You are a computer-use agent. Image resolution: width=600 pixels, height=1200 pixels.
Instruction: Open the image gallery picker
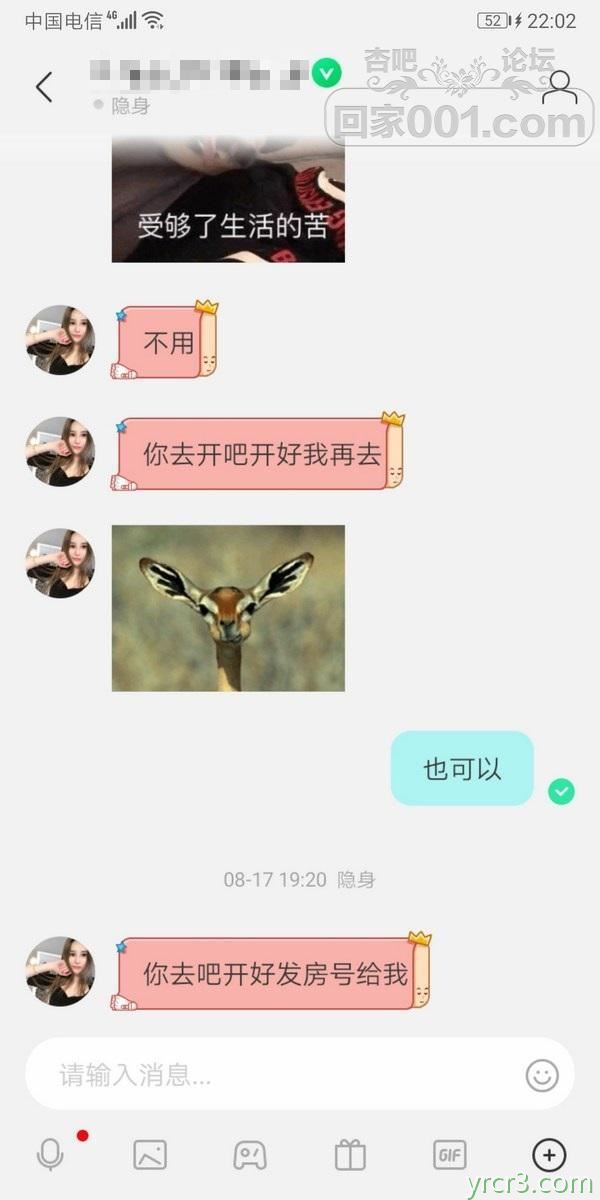(x=150, y=1156)
